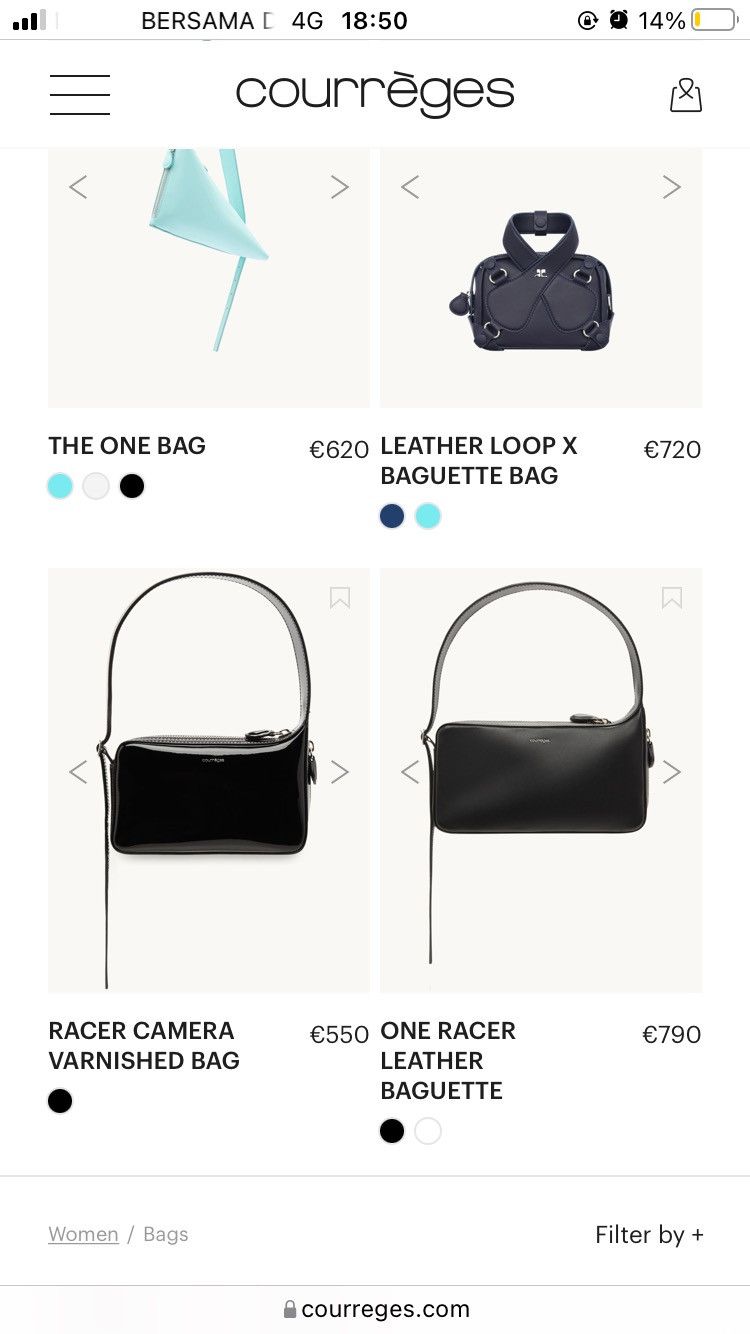Choose navy color for Leather Loop X Baguette Bag

pos(392,516)
